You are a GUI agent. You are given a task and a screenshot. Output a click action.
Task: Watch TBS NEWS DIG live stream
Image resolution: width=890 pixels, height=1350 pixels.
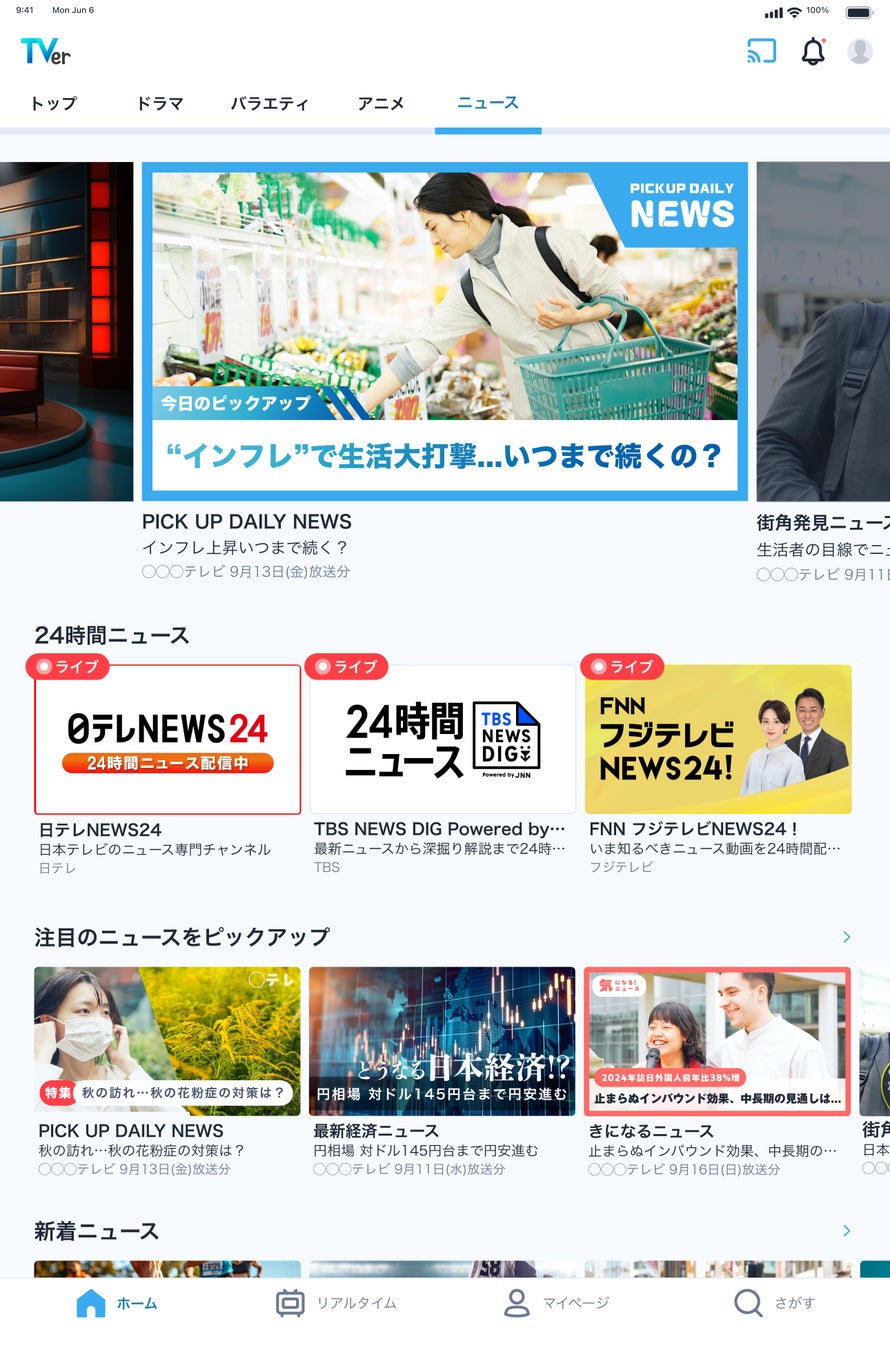coord(443,739)
